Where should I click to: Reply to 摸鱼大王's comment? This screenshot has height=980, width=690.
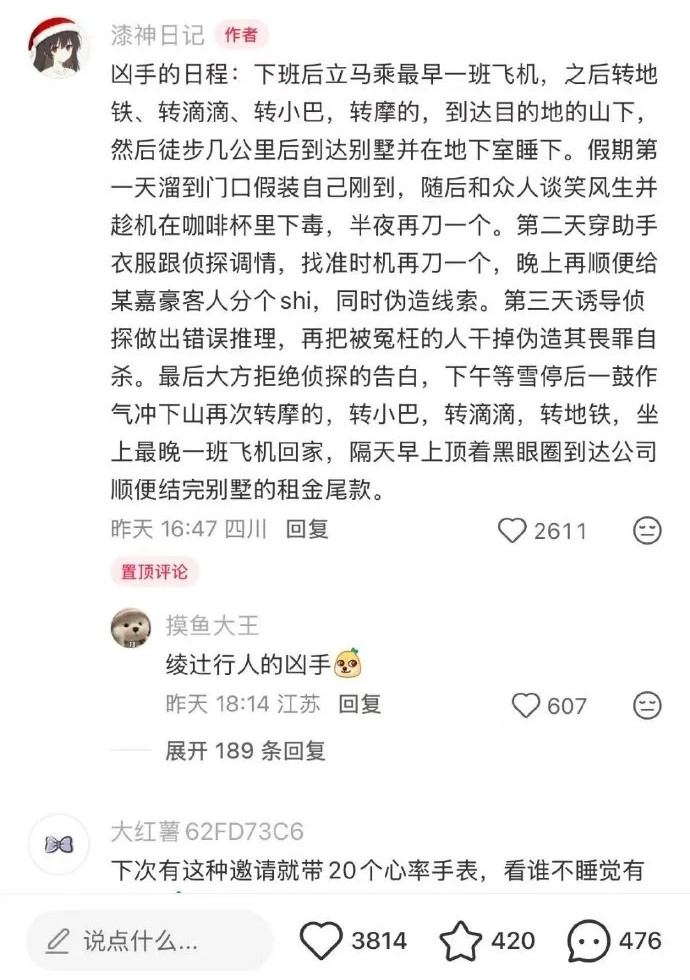coord(359,704)
